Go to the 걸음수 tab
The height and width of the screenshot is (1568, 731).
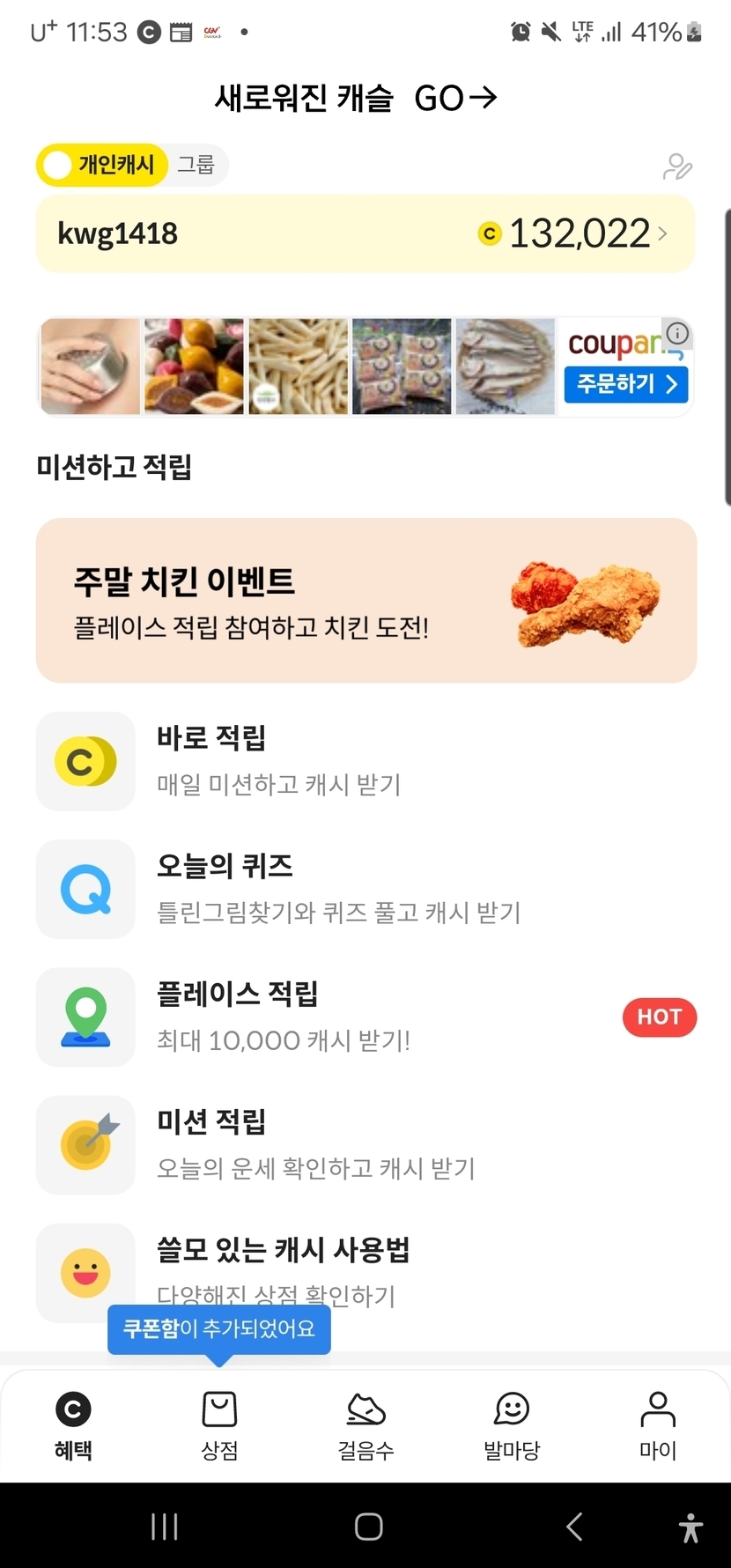[x=365, y=1426]
